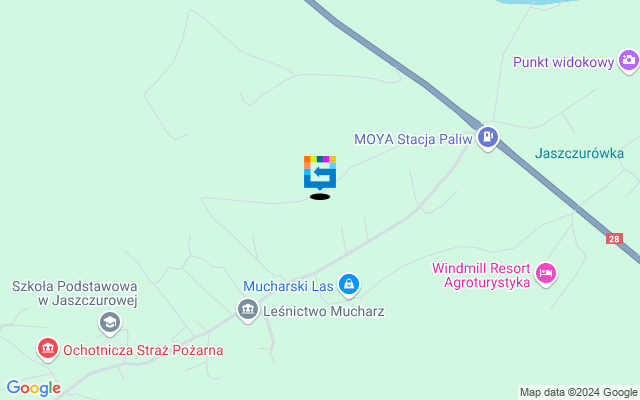The image size is (640, 400).
Task: Tap the colorful custom location pin
Action: click(320, 172)
